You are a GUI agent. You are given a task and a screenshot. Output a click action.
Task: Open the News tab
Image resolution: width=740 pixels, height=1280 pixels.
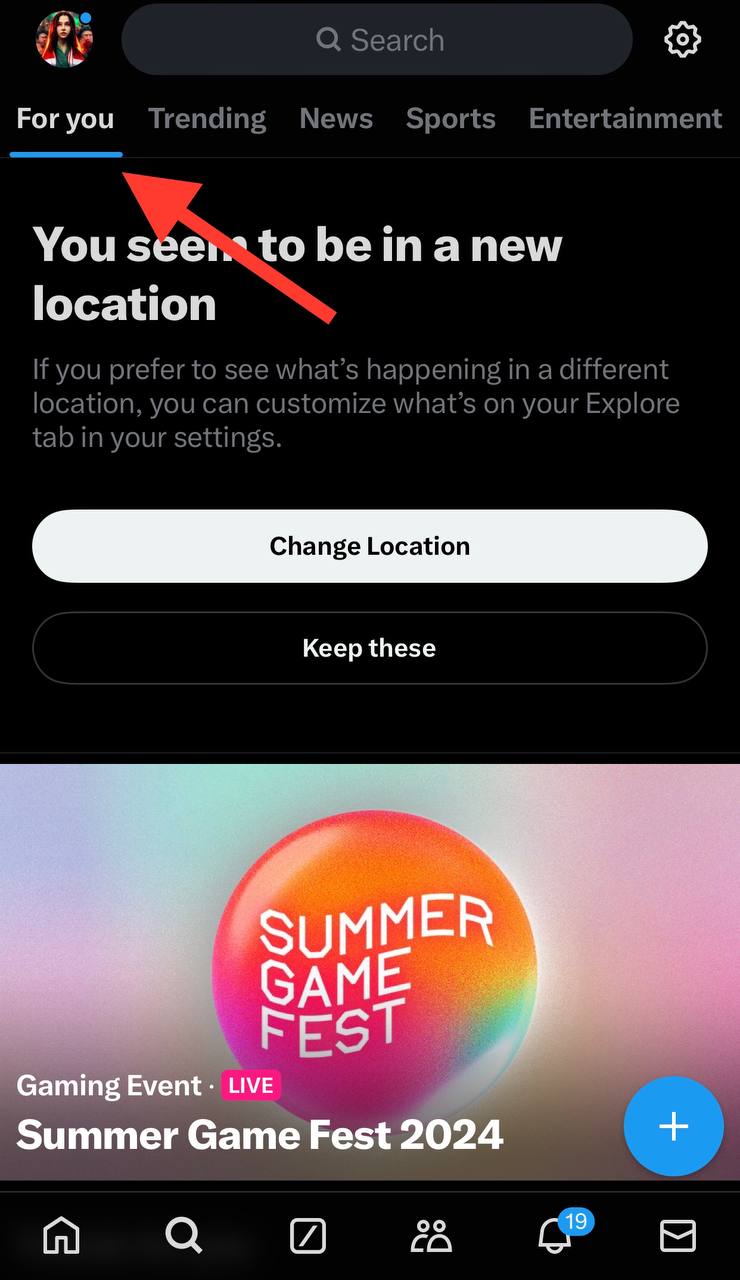pos(336,118)
